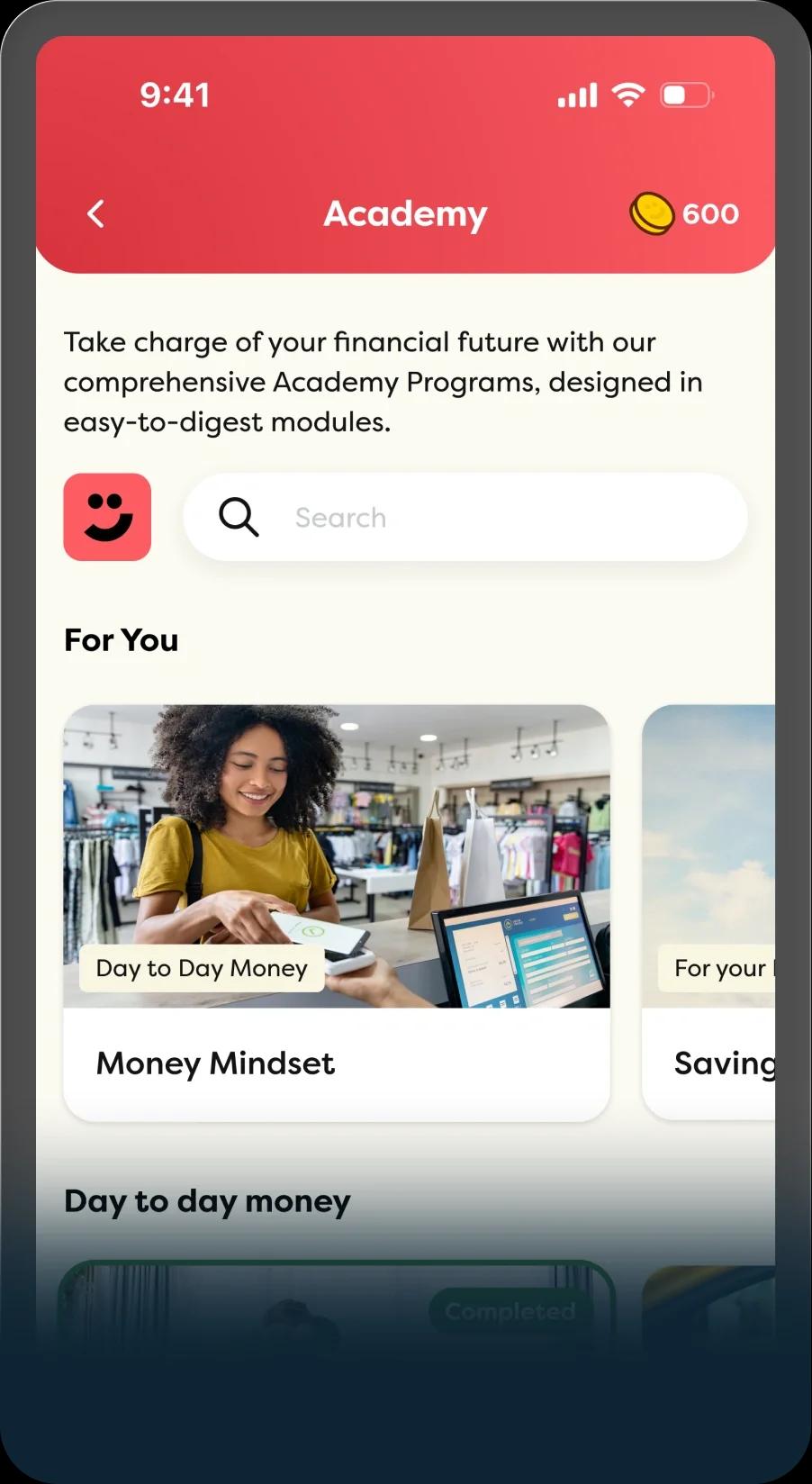Open the Money Mindset card
The image size is (812, 1484).
[336, 911]
